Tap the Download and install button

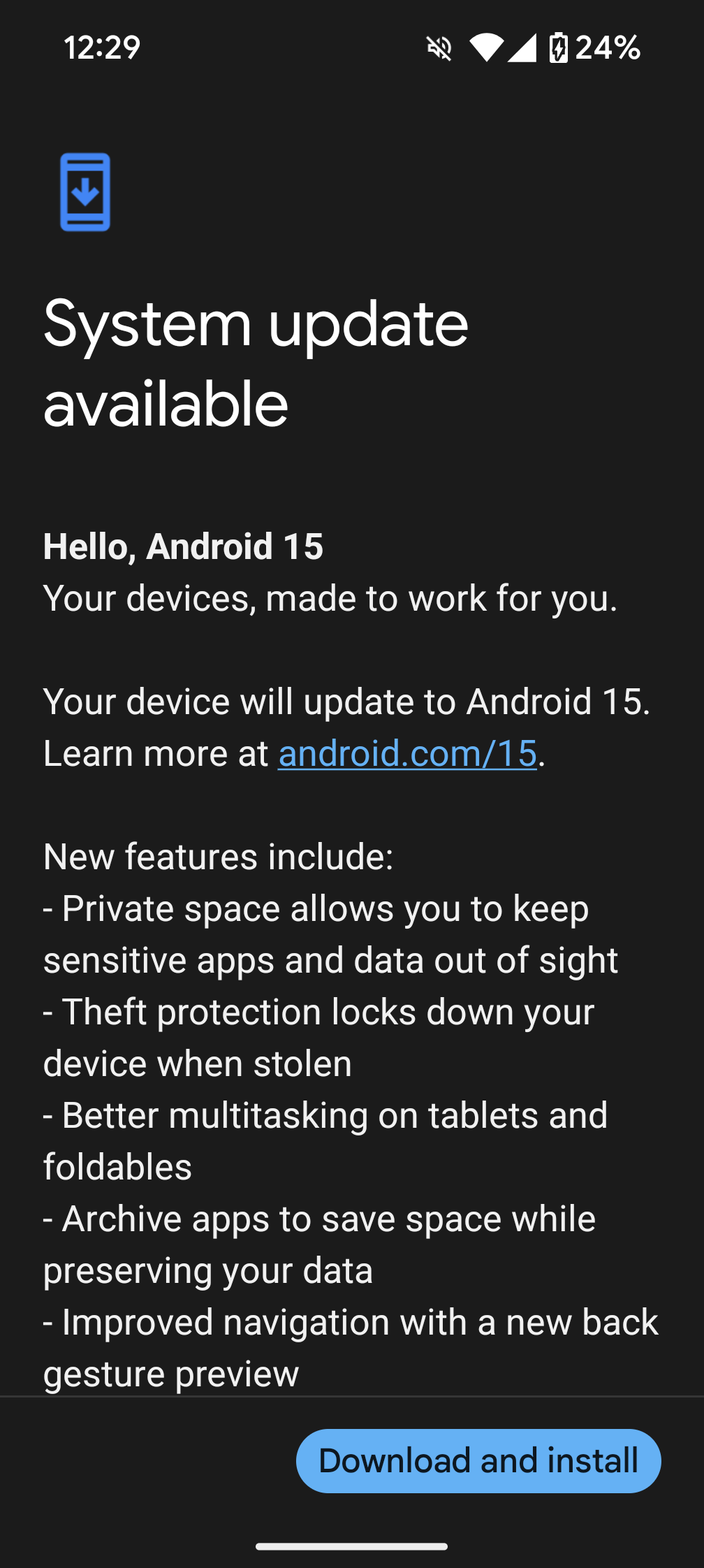[x=478, y=1461]
